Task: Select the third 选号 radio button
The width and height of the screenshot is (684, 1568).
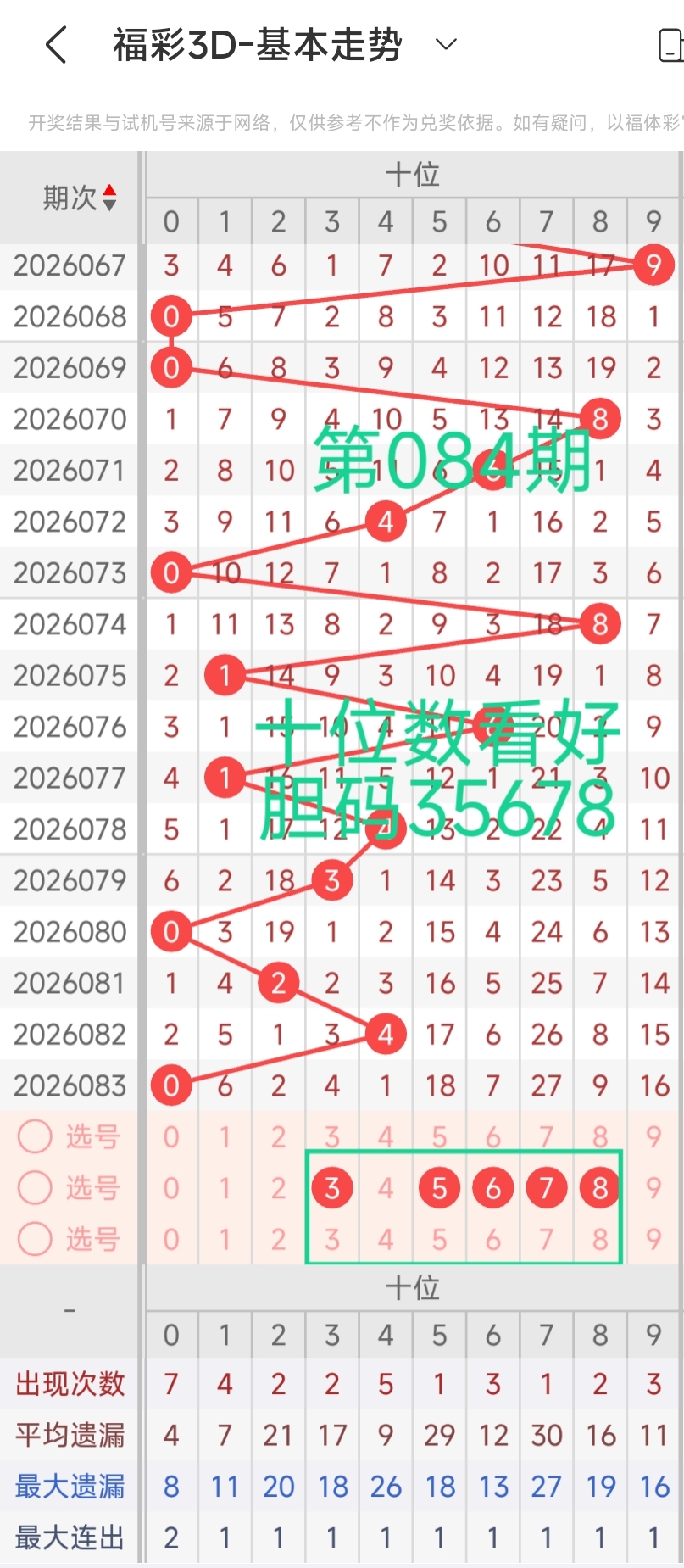Action: (35, 1239)
